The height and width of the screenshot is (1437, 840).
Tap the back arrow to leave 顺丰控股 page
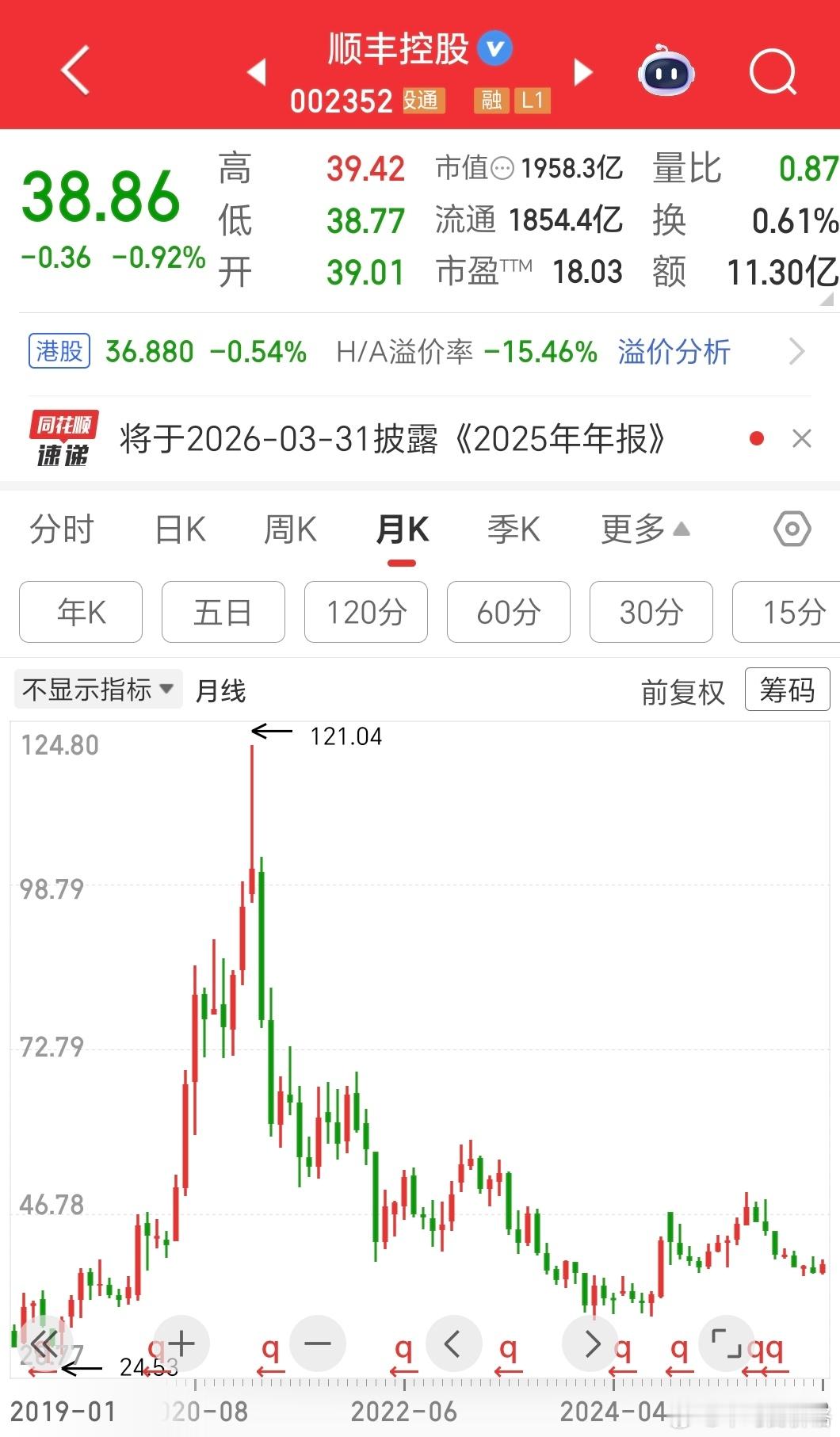point(74,70)
